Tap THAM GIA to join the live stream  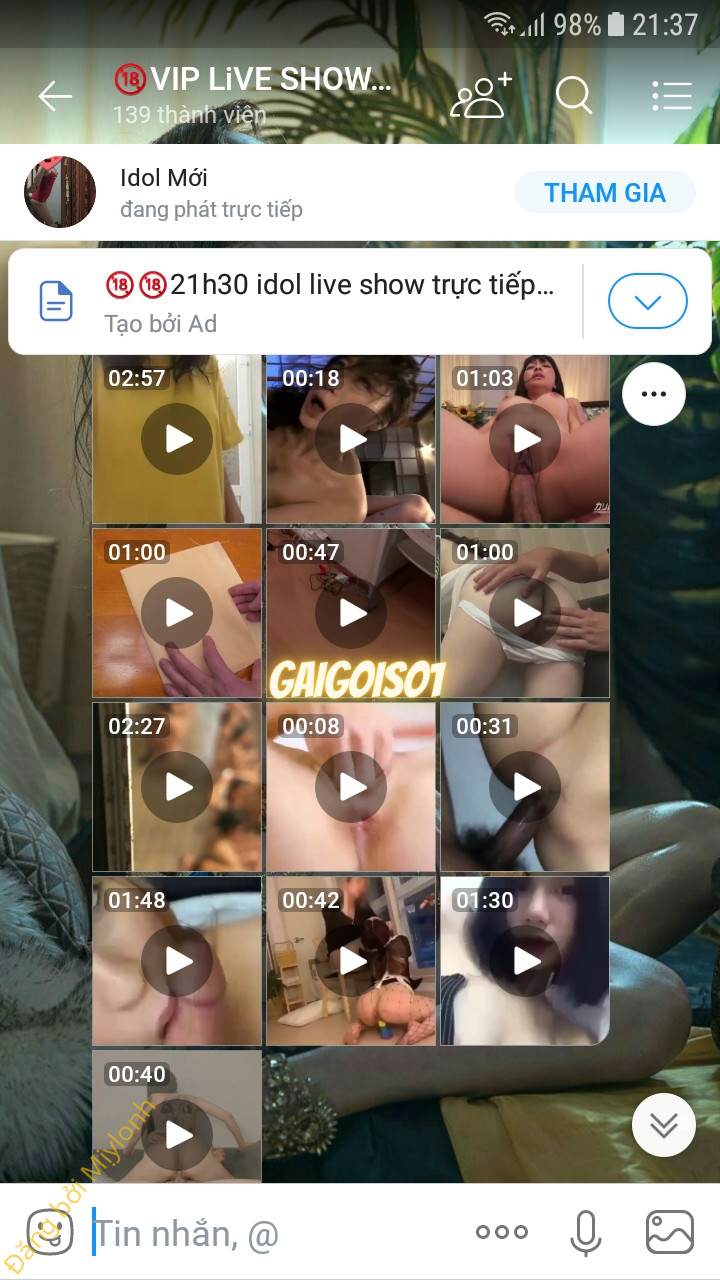[x=605, y=193]
